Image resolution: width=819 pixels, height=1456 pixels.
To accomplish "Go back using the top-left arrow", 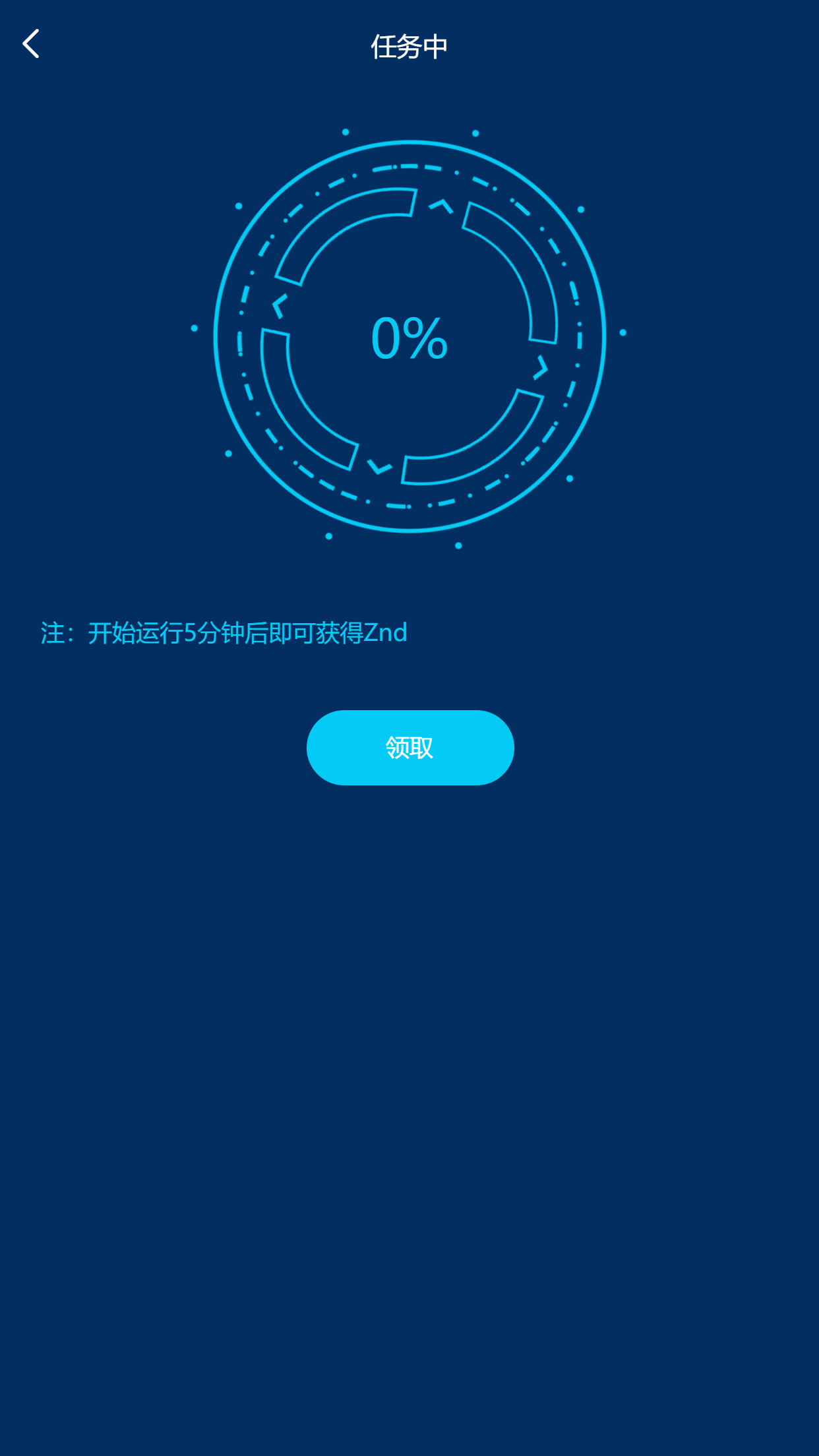I will point(31,44).
